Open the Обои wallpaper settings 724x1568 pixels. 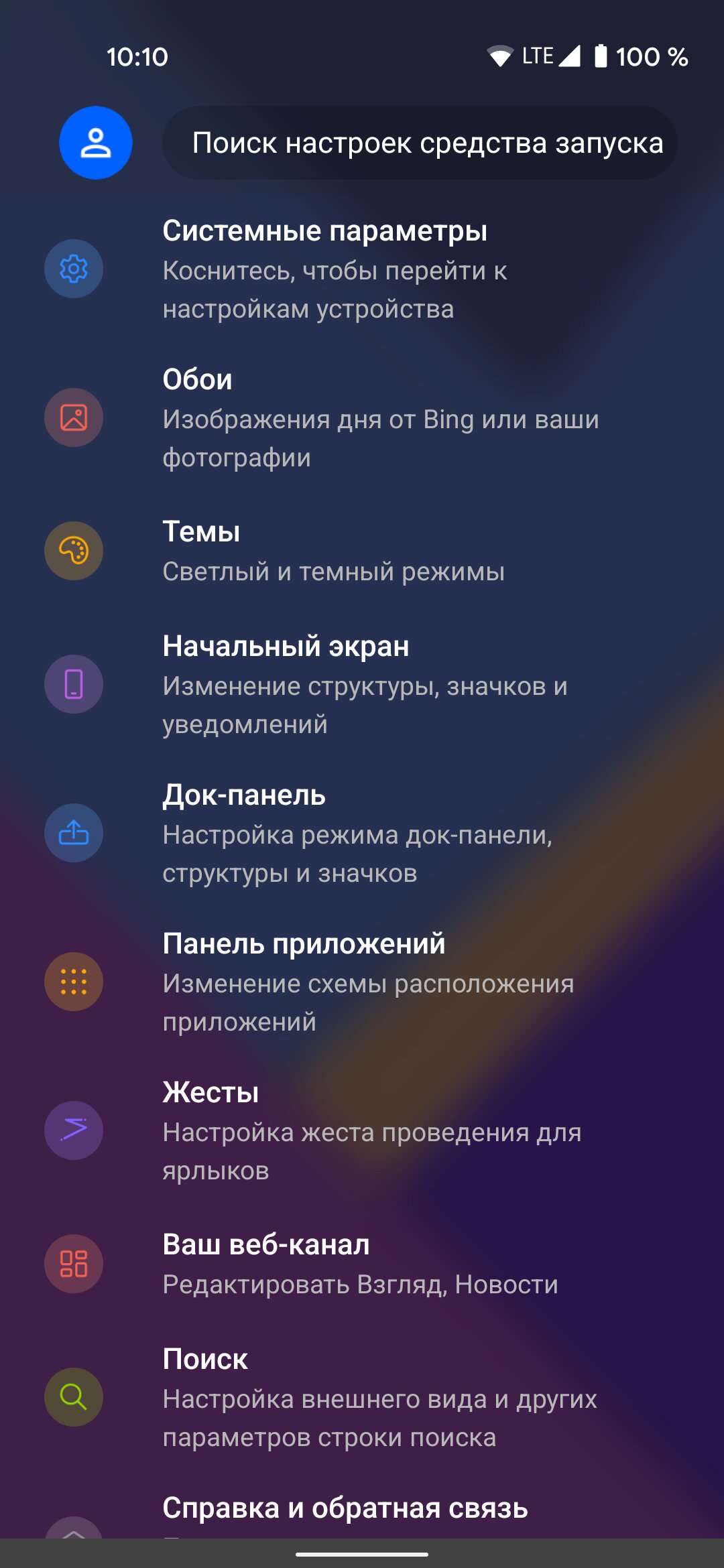(x=362, y=417)
